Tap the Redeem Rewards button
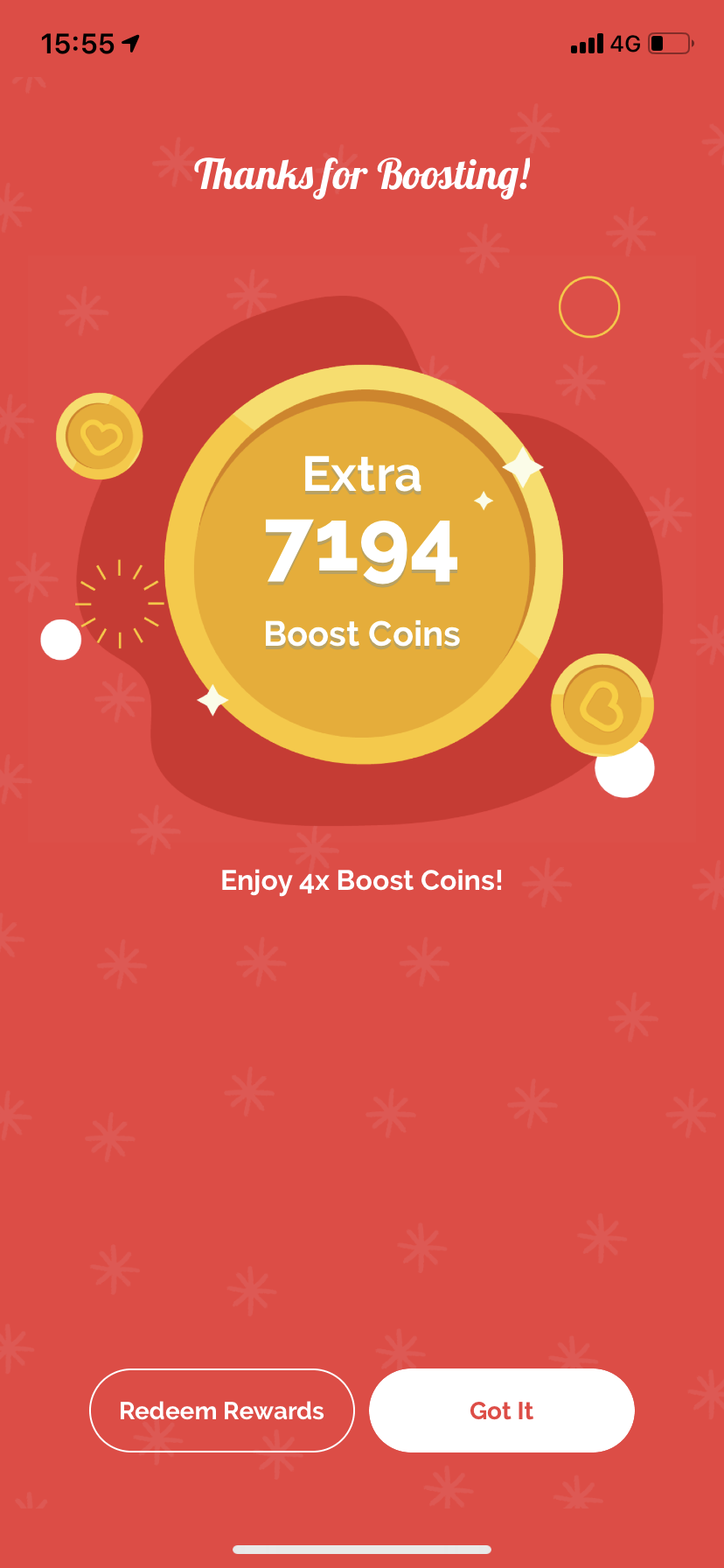 pos(222,1410)
